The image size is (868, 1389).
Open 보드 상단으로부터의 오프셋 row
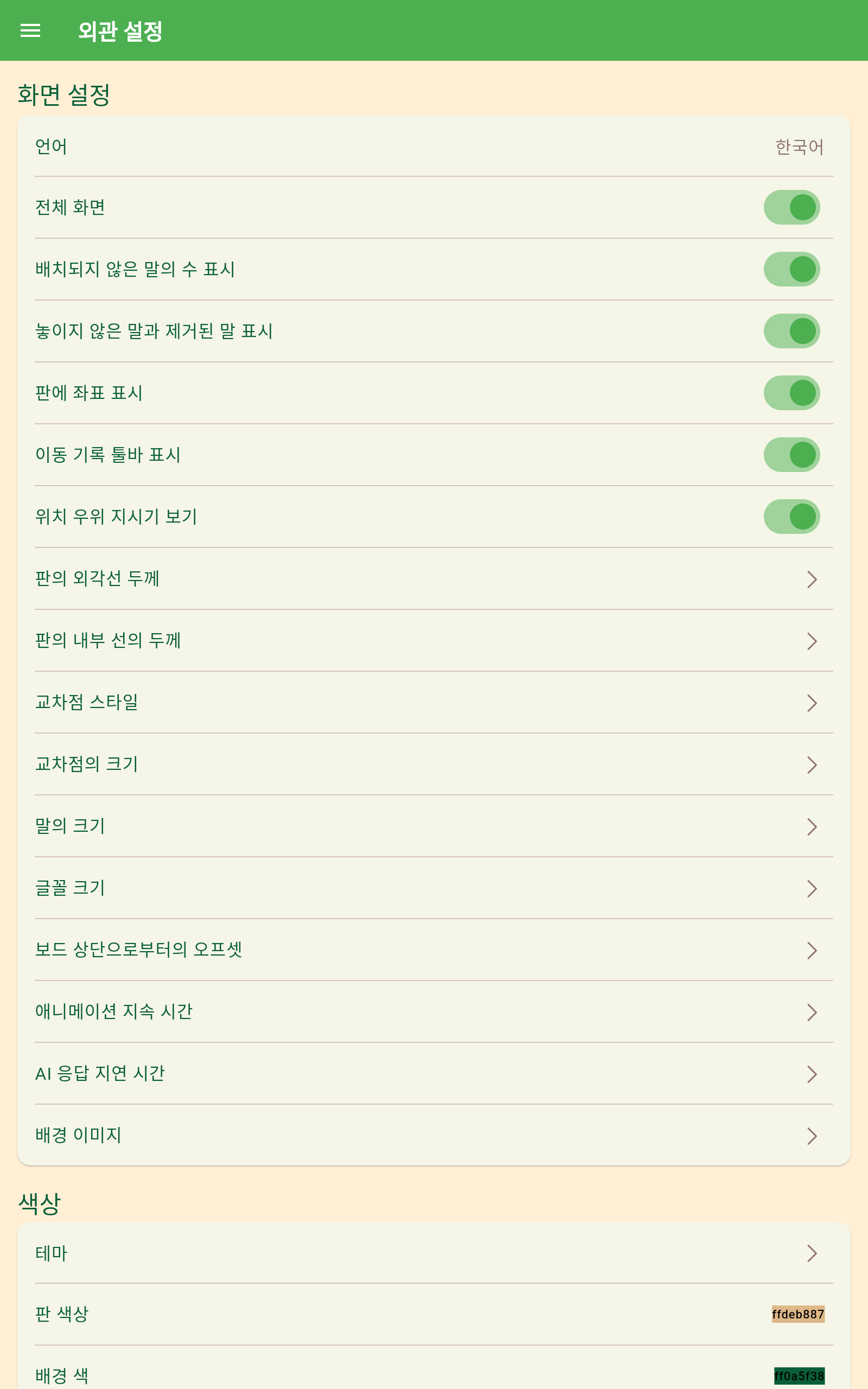tap(433, 950)
